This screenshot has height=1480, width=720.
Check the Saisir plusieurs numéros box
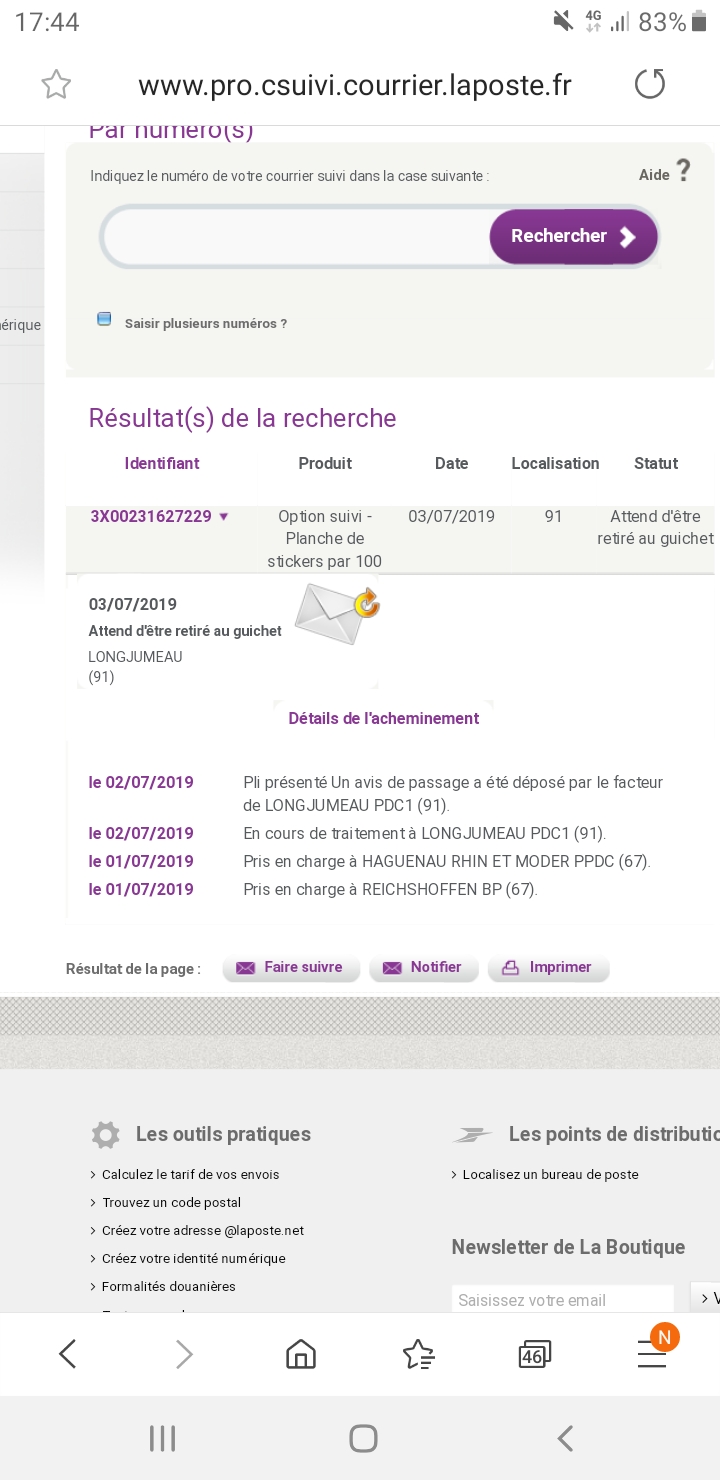tap(104, 320)
